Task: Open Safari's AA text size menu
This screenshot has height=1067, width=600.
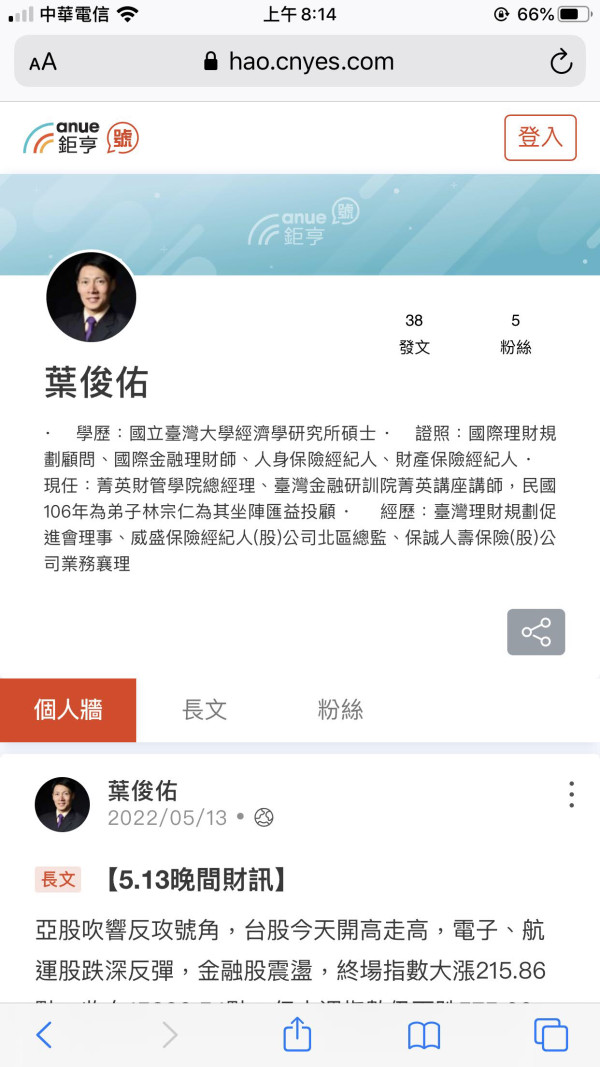Action: [x=43, y=63]
